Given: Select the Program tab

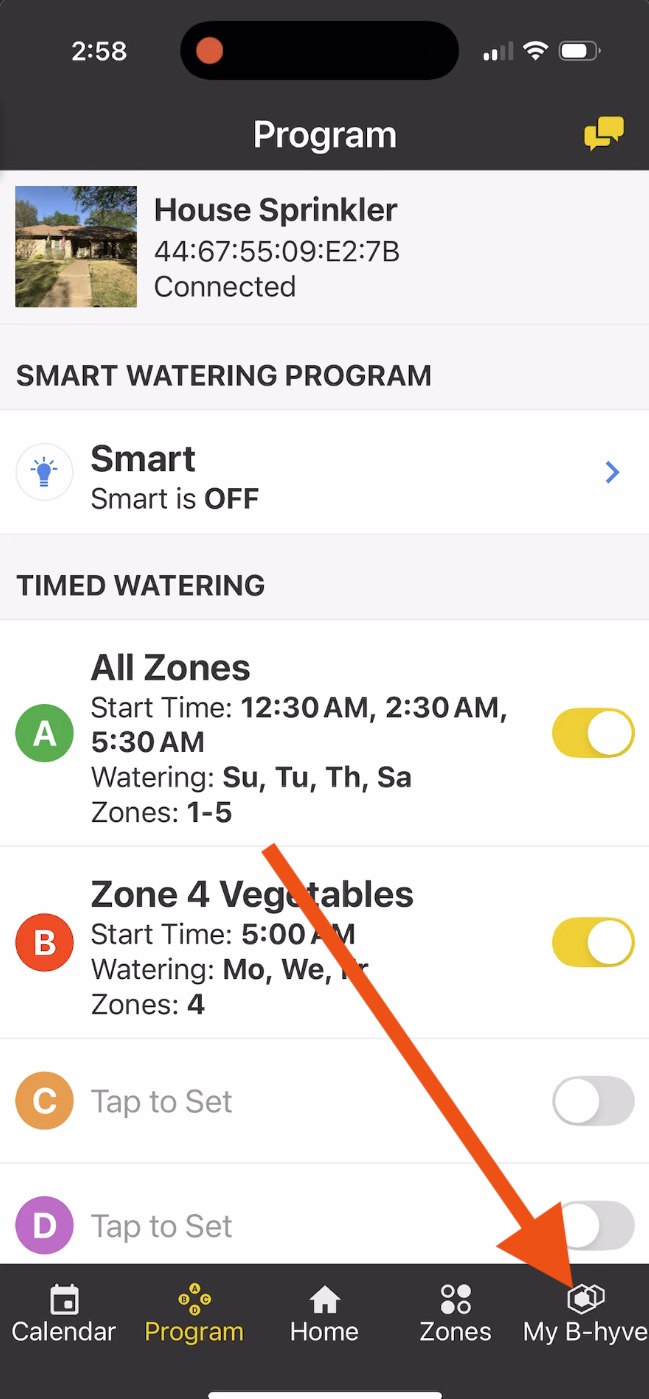Looking at the screenshot, I should pyautogui.click(x=194, y=1314).
